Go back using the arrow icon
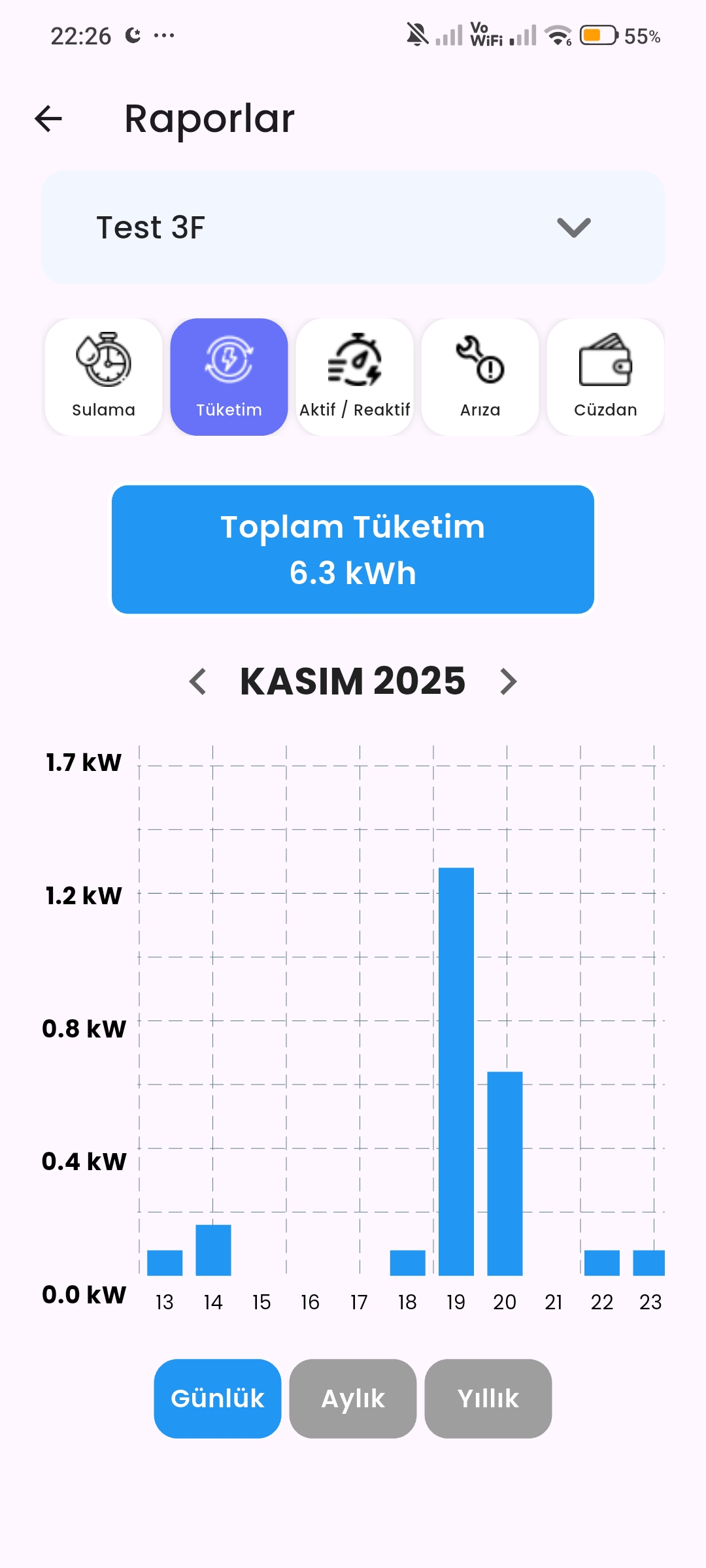The image size is (706, 1568). [49, 119]
